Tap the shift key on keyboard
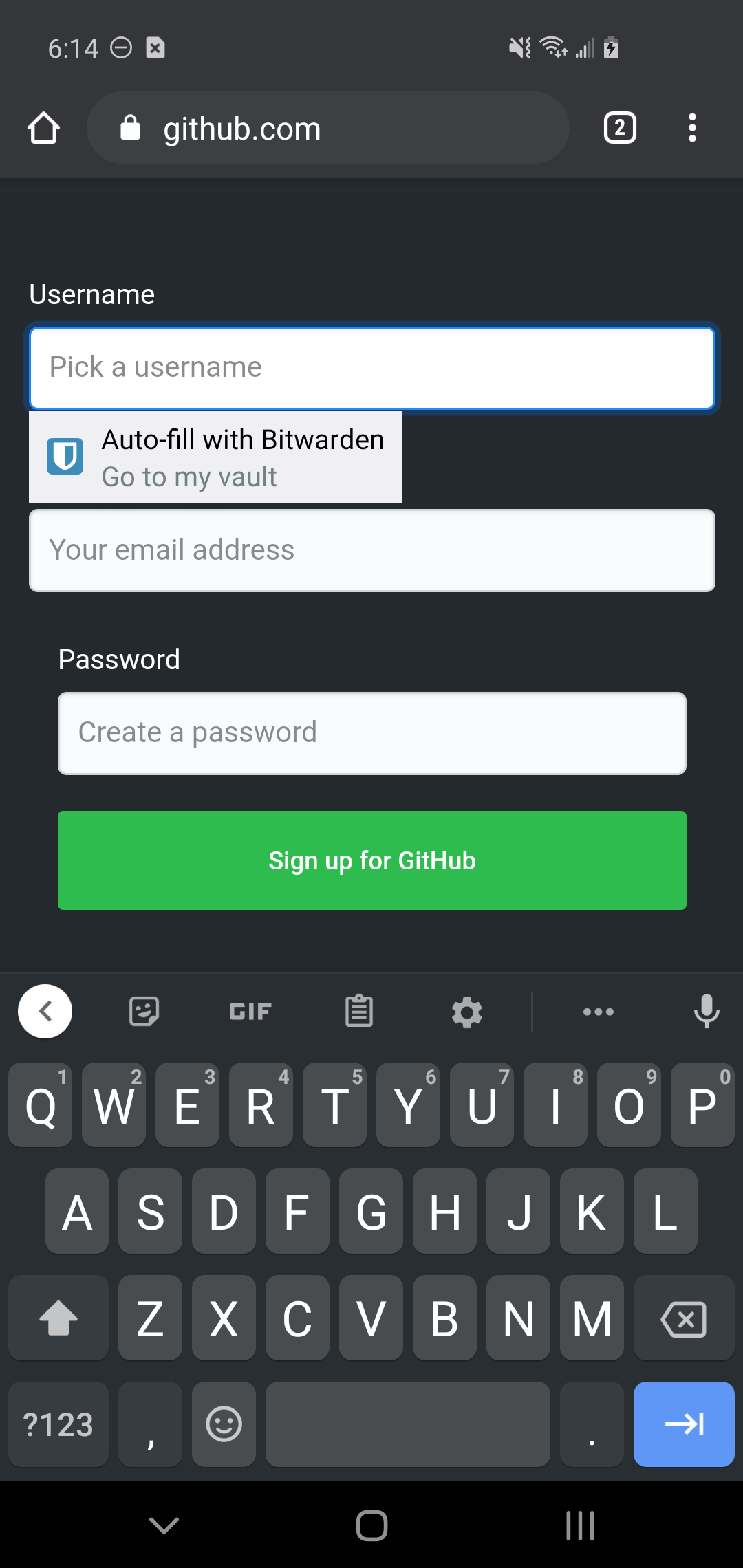This screenshot has width=743, height=1568. tap(58, 1318)
